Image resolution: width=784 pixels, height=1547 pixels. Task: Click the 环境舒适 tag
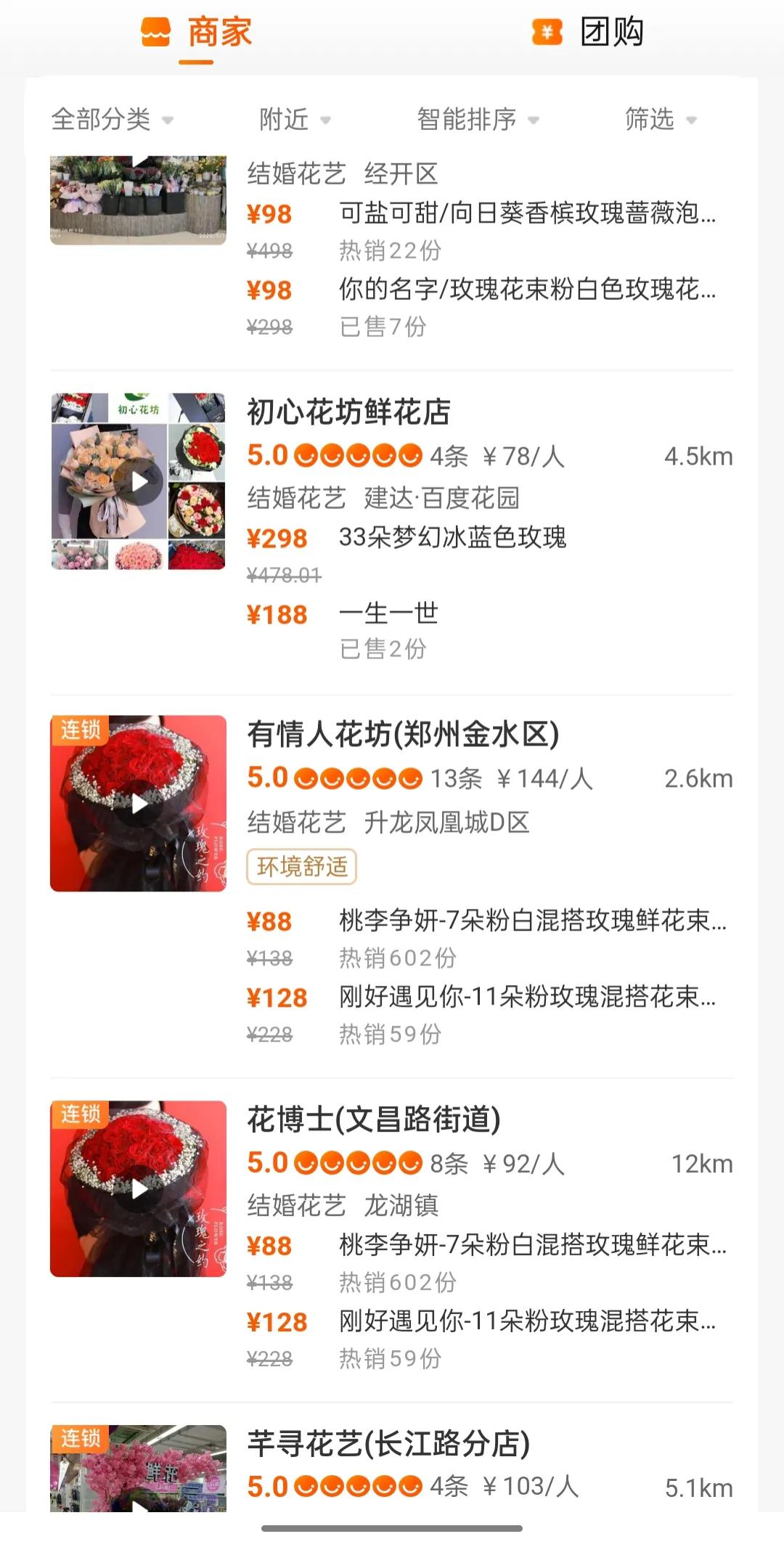coord(303,865)
